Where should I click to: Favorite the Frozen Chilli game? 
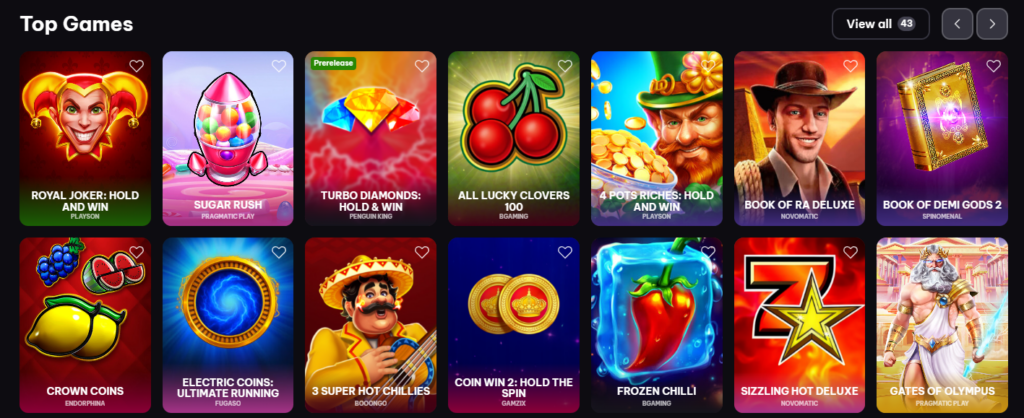pyautogui.click(x=708, y=252)
